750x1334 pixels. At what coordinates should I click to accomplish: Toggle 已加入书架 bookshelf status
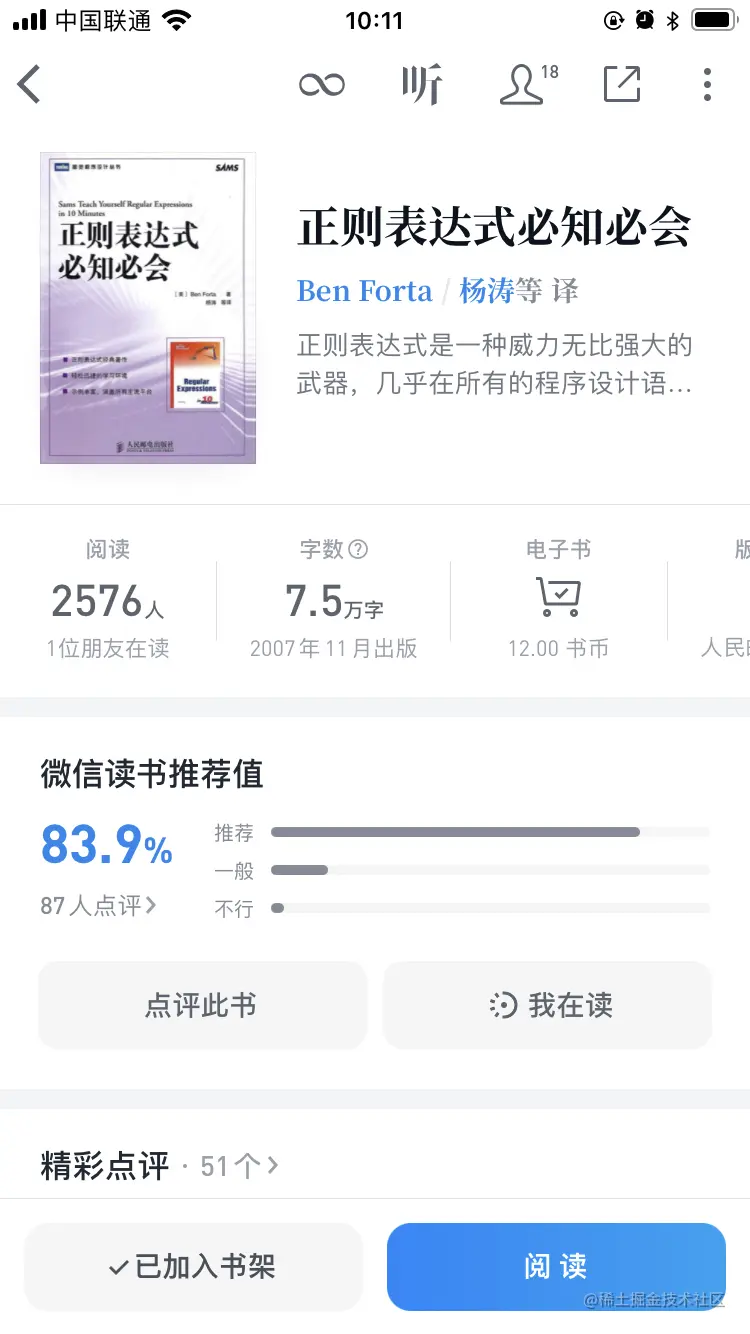[193, 1266]
